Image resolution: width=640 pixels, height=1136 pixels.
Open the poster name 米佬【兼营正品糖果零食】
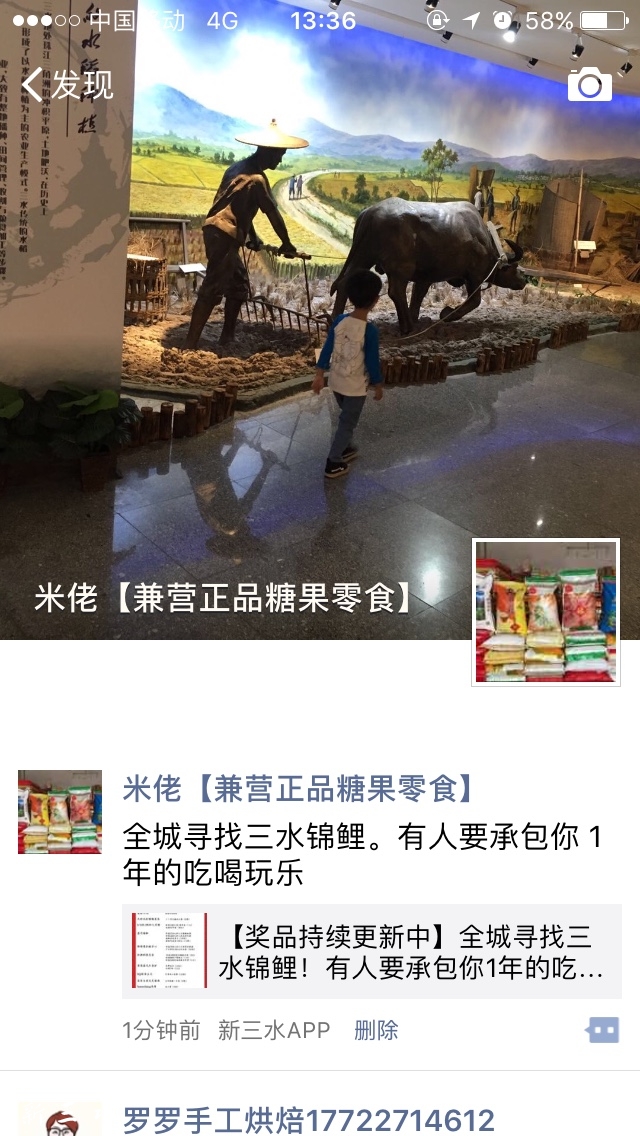pyautogui.click(x=300, y=788)
